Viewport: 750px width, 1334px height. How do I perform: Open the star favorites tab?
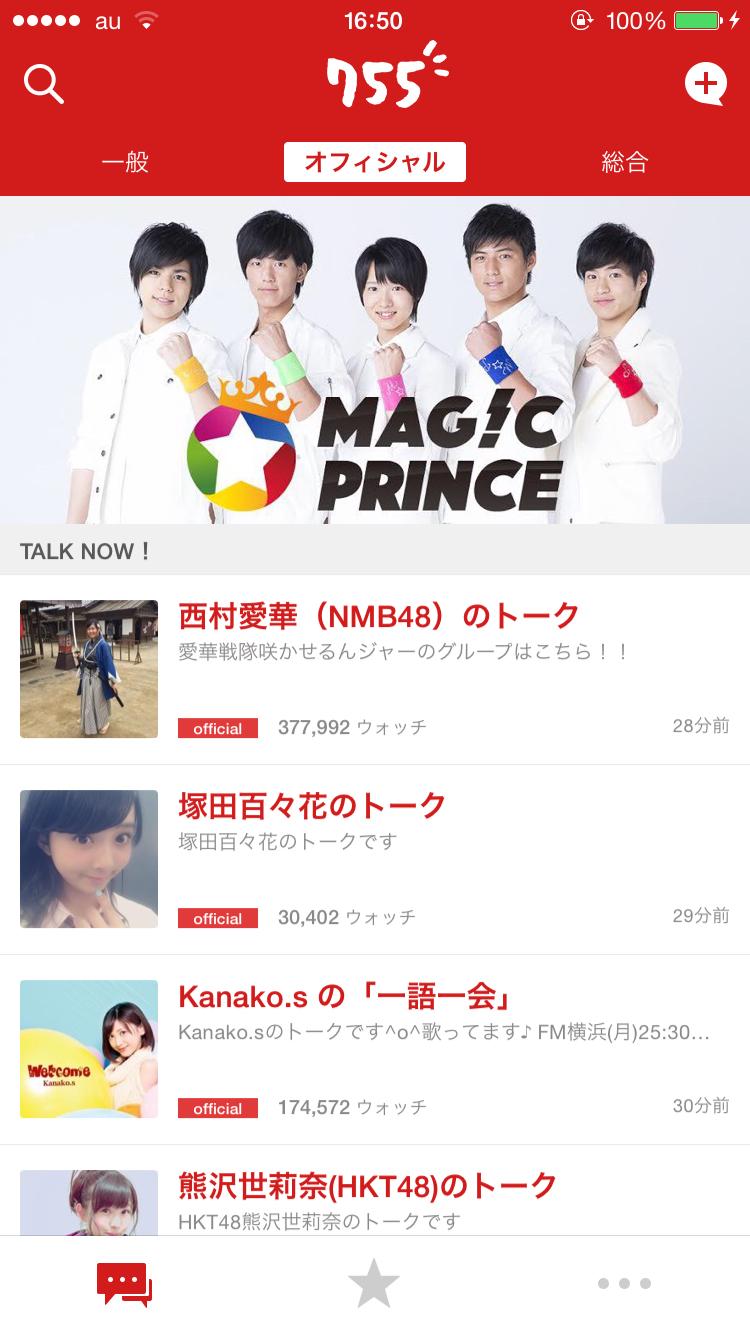click(374, 1284)
